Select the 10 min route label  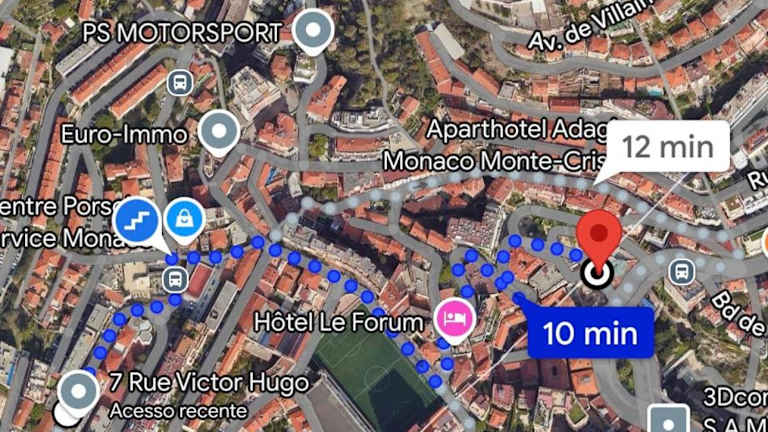pyautogui.click(x=590, y=332)
